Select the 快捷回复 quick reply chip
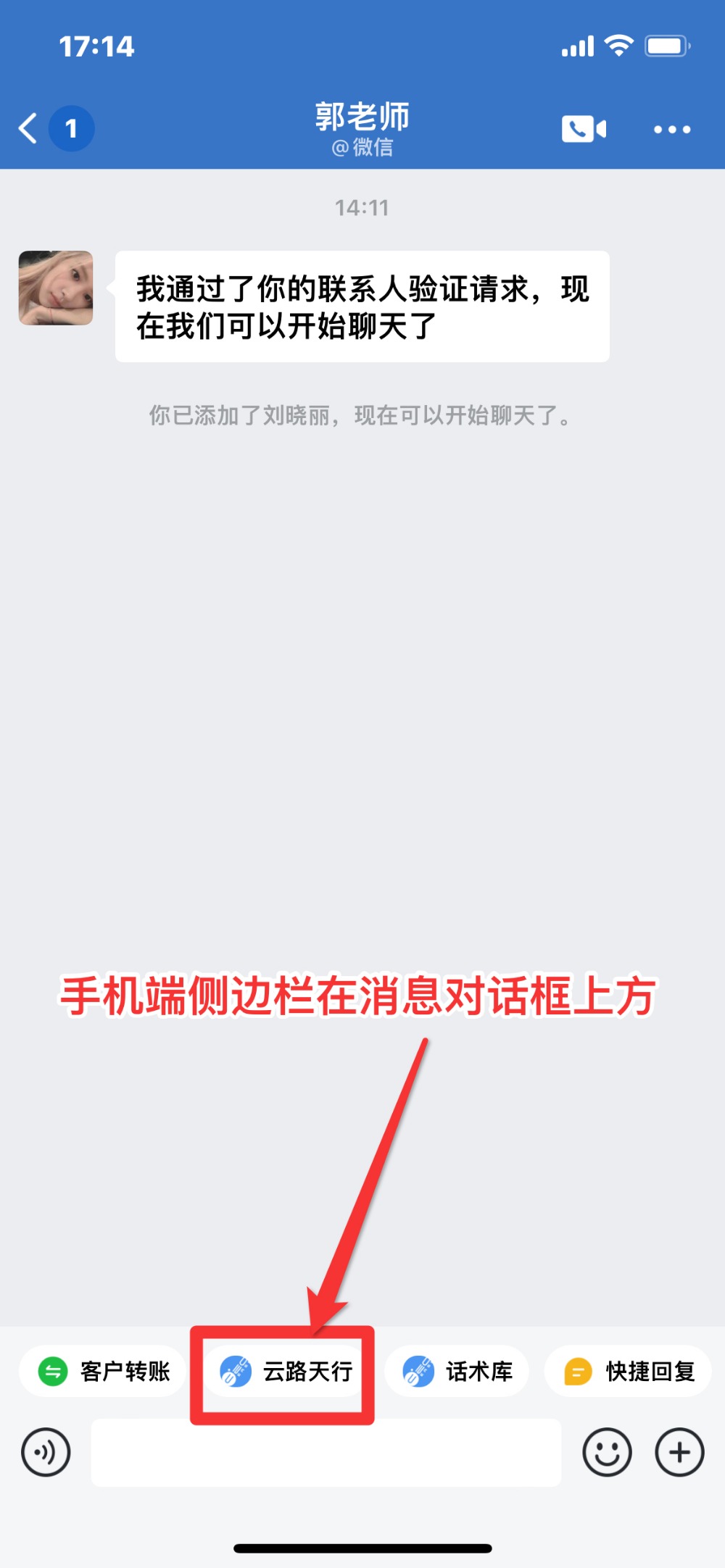The height and width of the screenshot is (1568, 725). coord(629,1371)
